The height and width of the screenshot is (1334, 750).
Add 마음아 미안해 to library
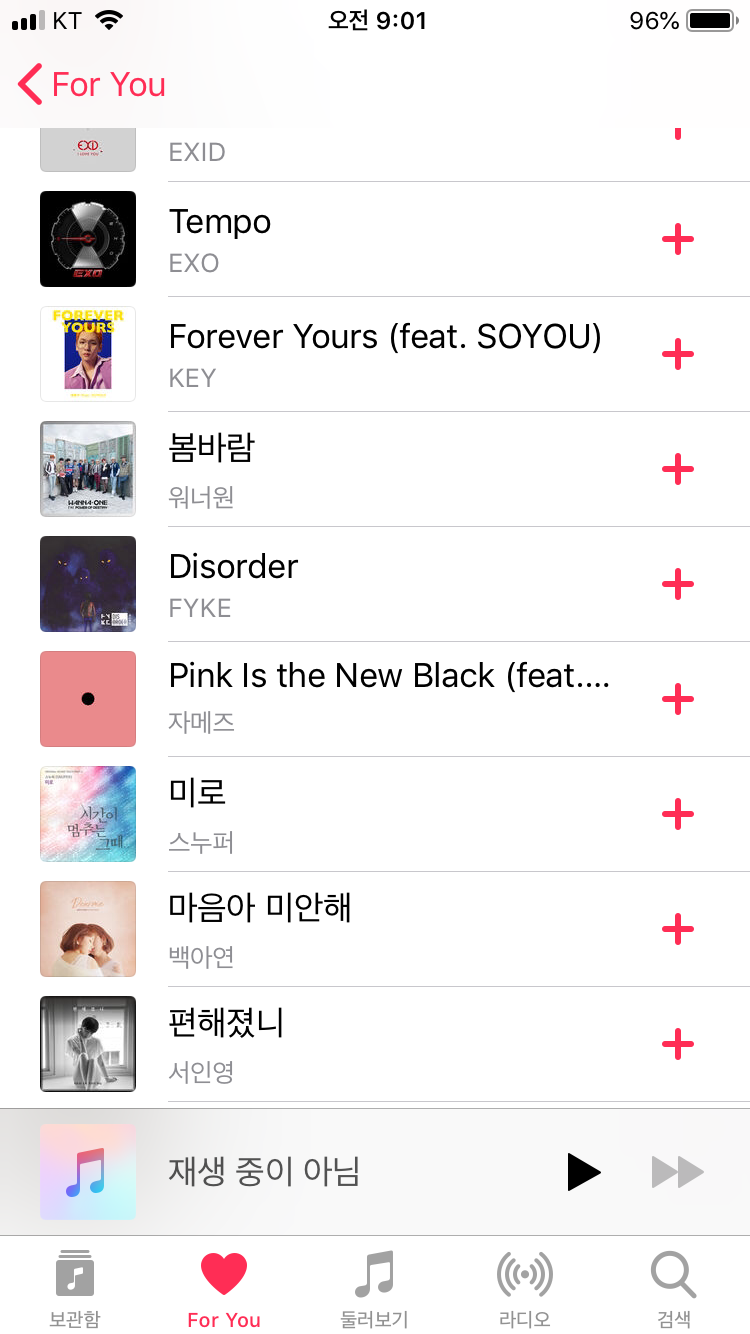[678, 929]
